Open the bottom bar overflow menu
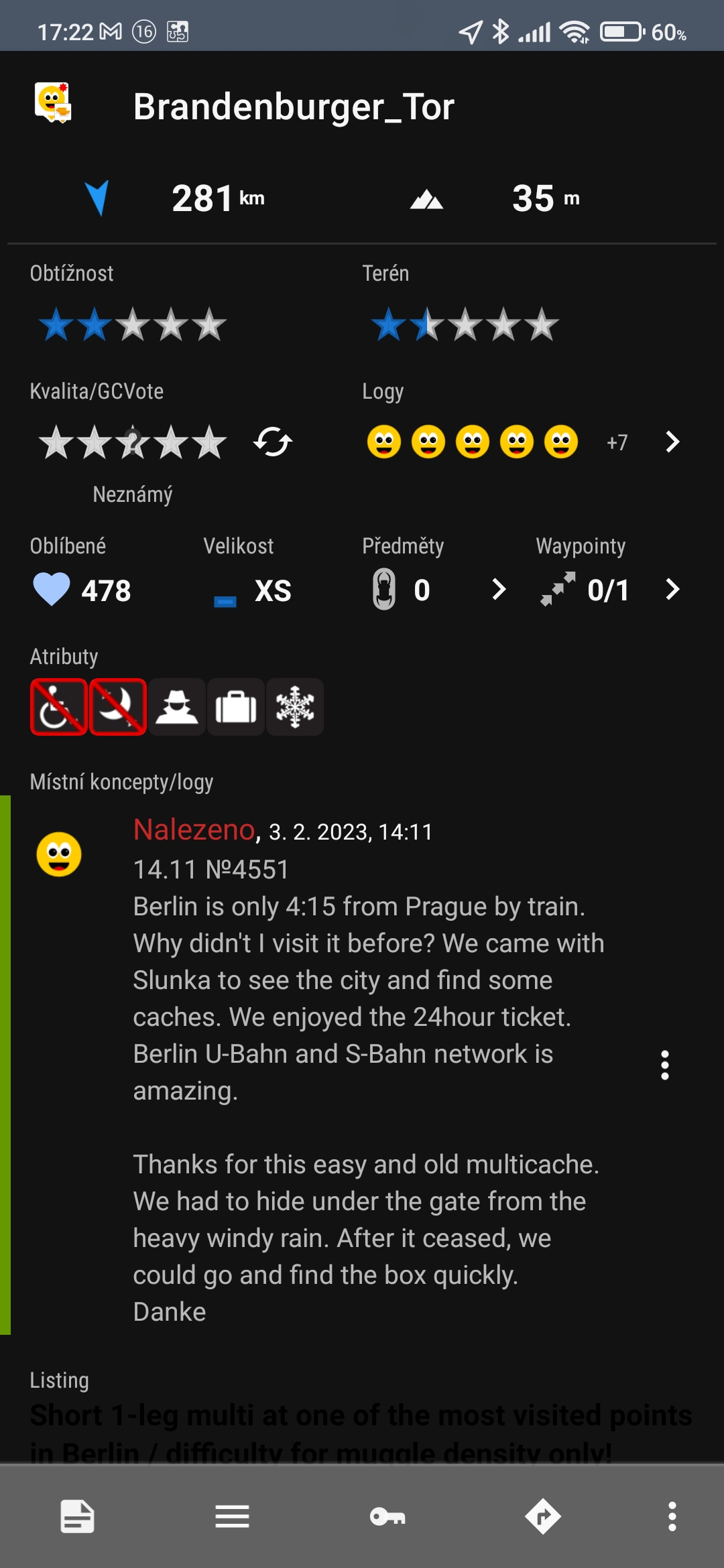 pos(672,1516)
